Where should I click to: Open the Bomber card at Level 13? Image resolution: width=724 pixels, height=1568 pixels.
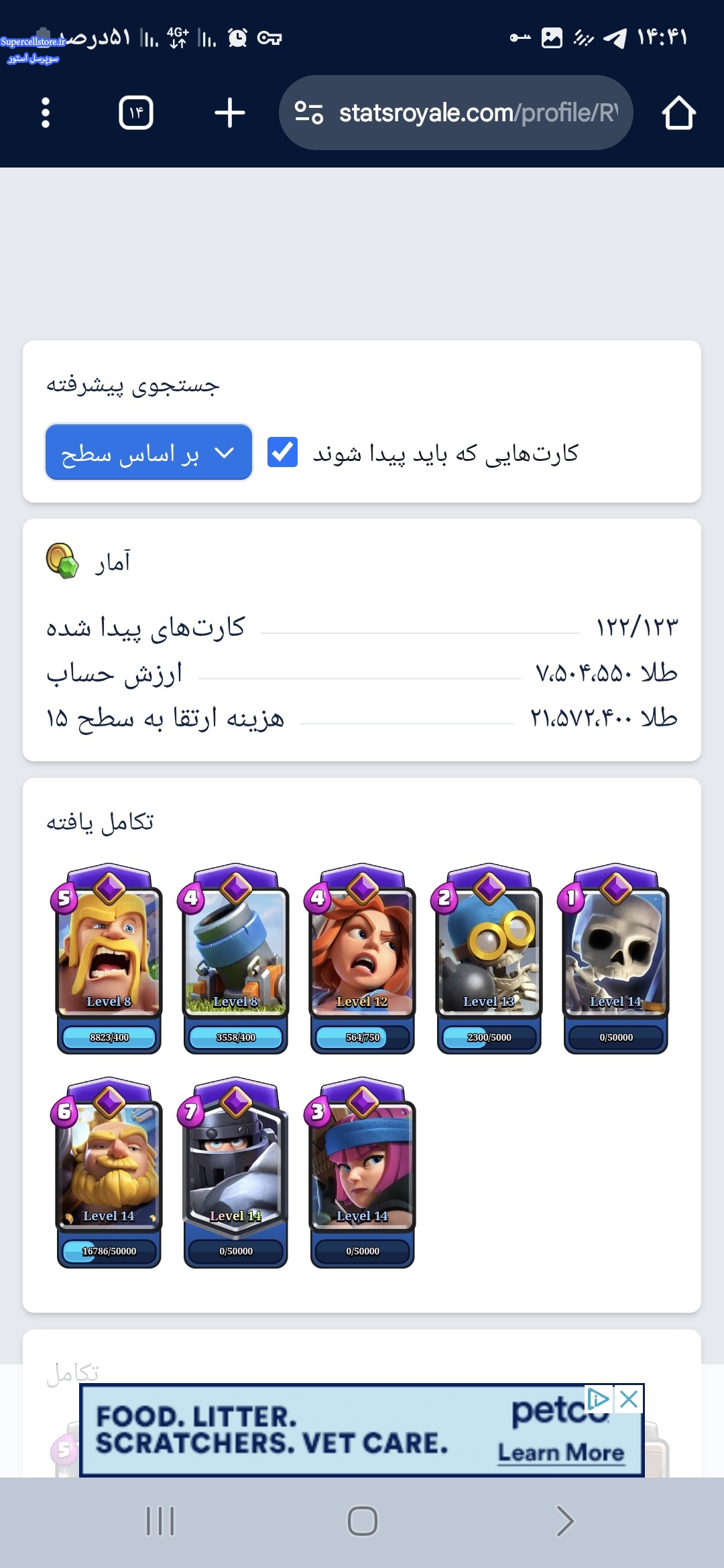point(489,958)
